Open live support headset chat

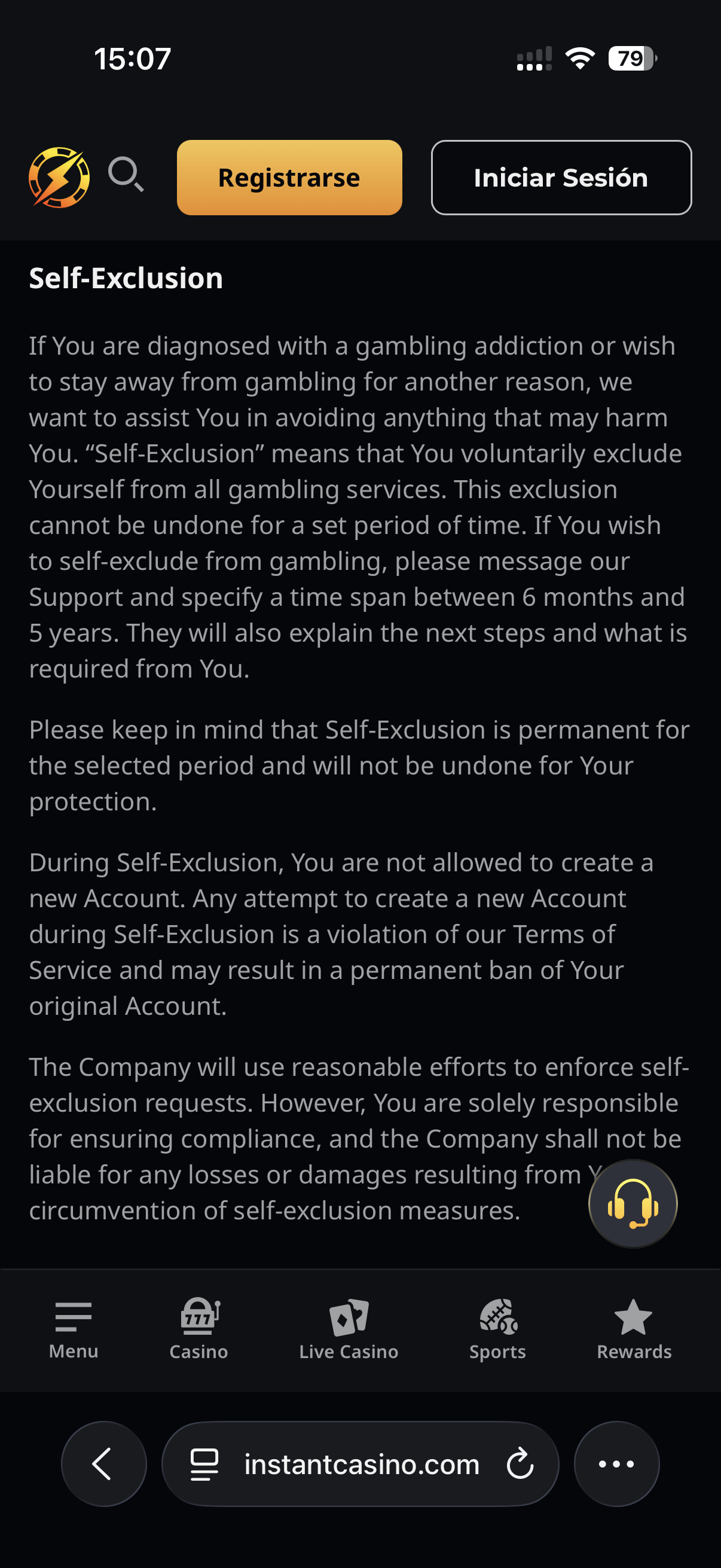click(x=632, y=1203)
